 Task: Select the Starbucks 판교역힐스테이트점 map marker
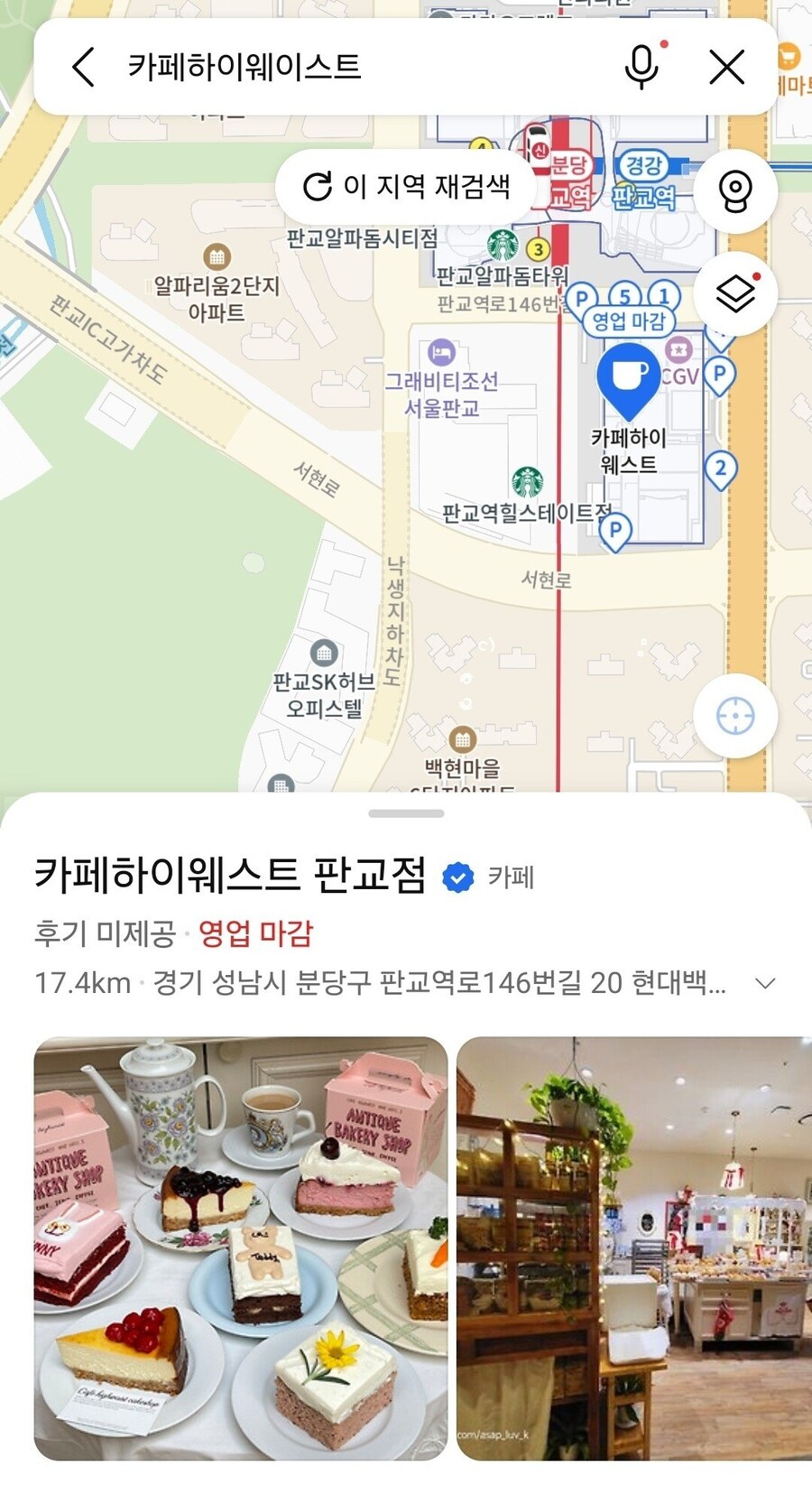click(x=528, y=478)
